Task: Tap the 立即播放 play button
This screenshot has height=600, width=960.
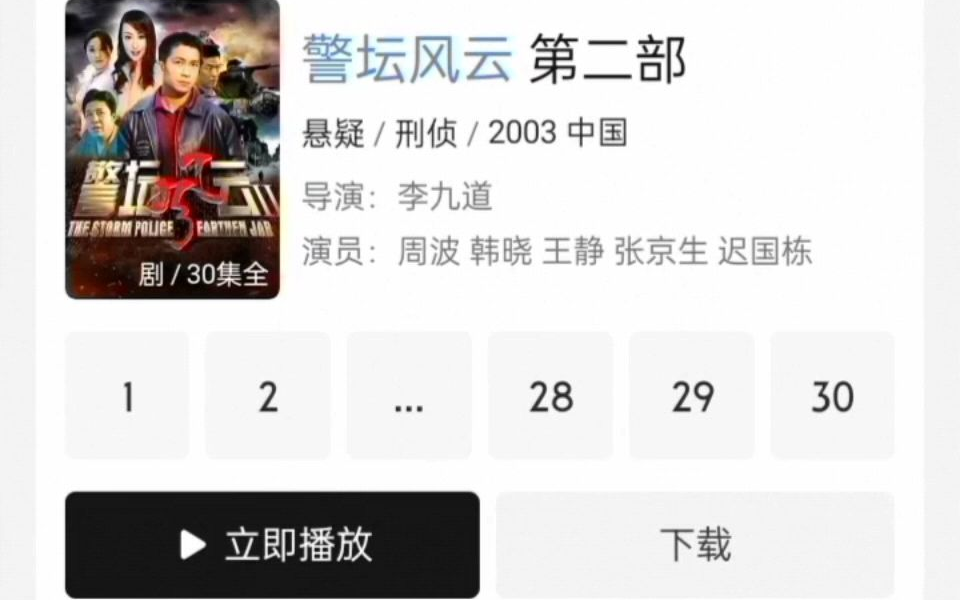Action: pyautogui.click(x=272, y=545)
